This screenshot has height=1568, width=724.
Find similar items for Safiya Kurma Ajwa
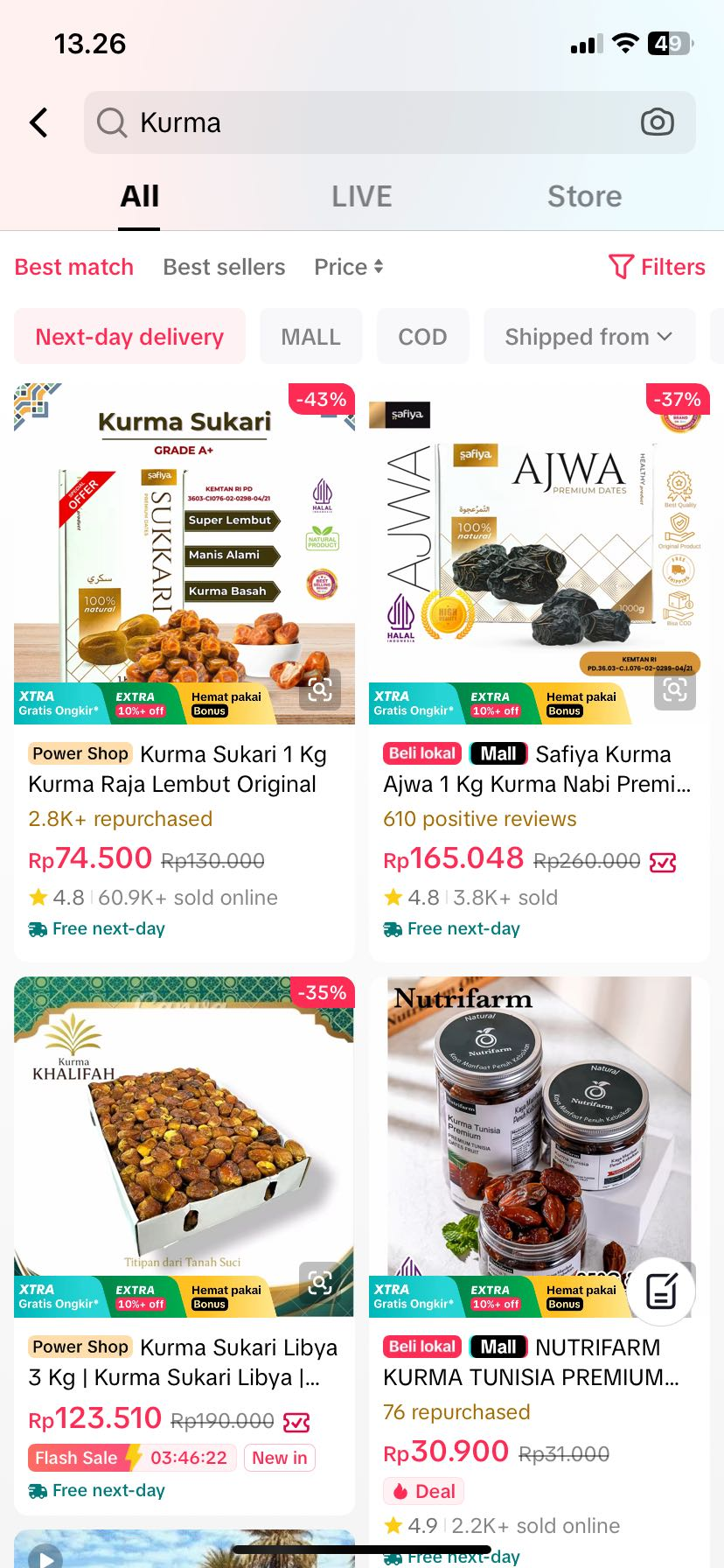pos(675,690)
